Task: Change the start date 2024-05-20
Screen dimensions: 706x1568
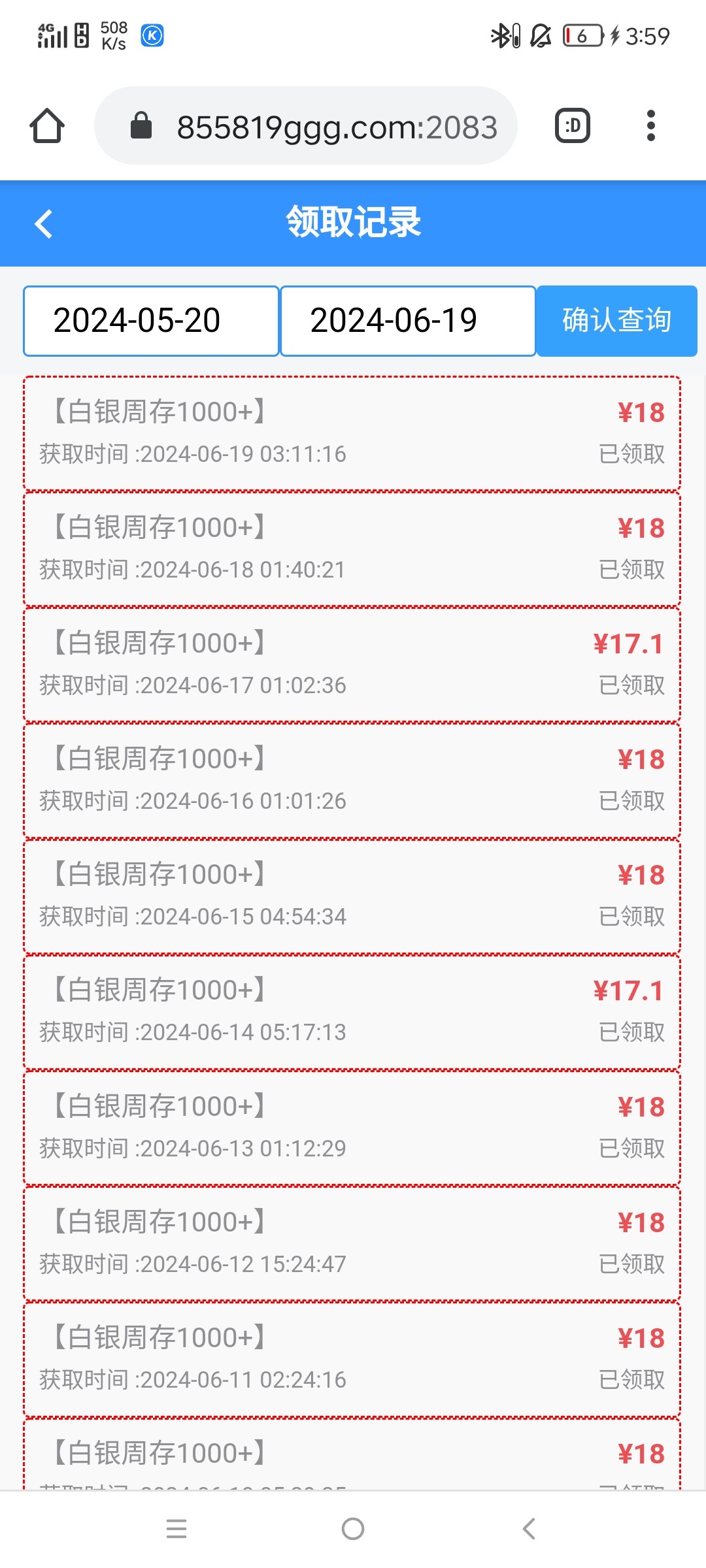Action: [151, 321]
